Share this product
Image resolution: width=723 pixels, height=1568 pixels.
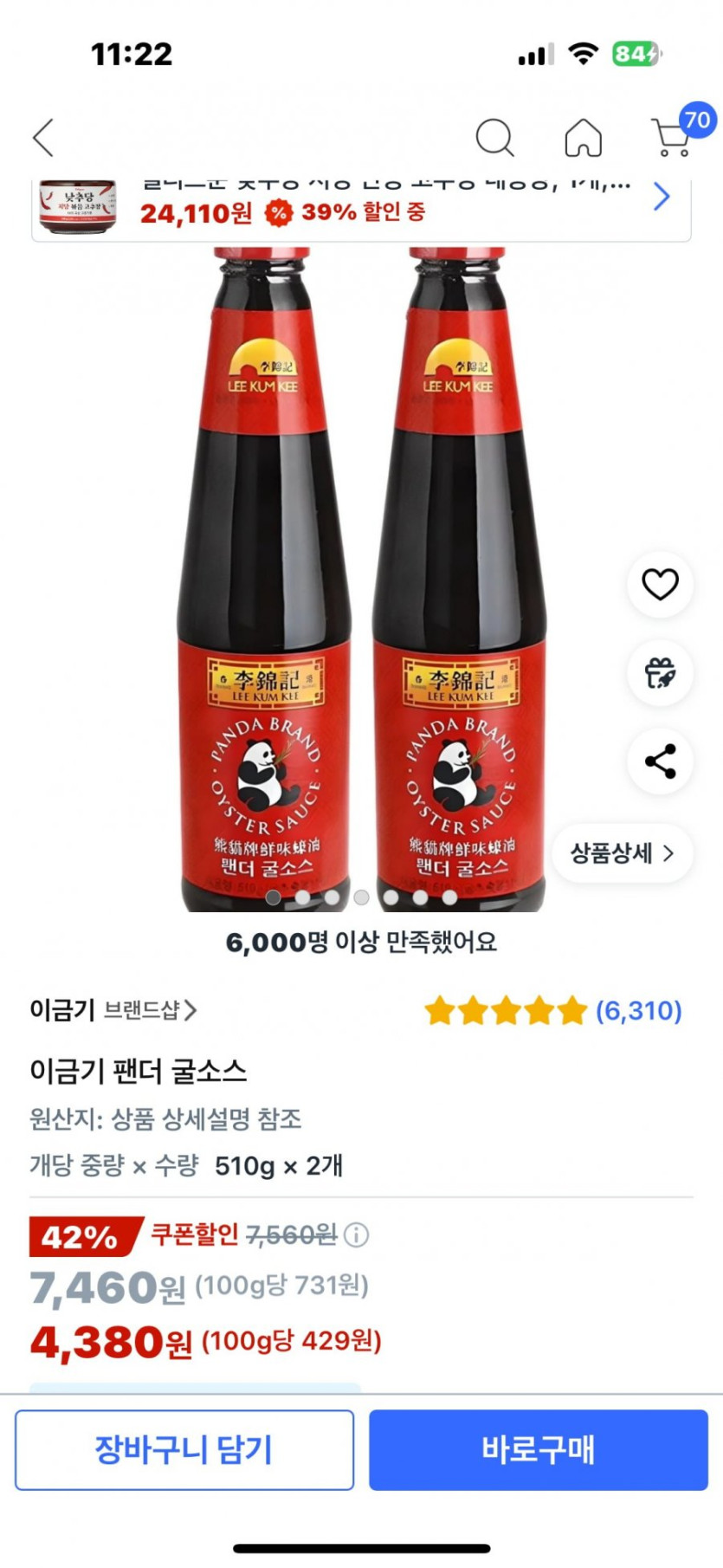point(660,761)
